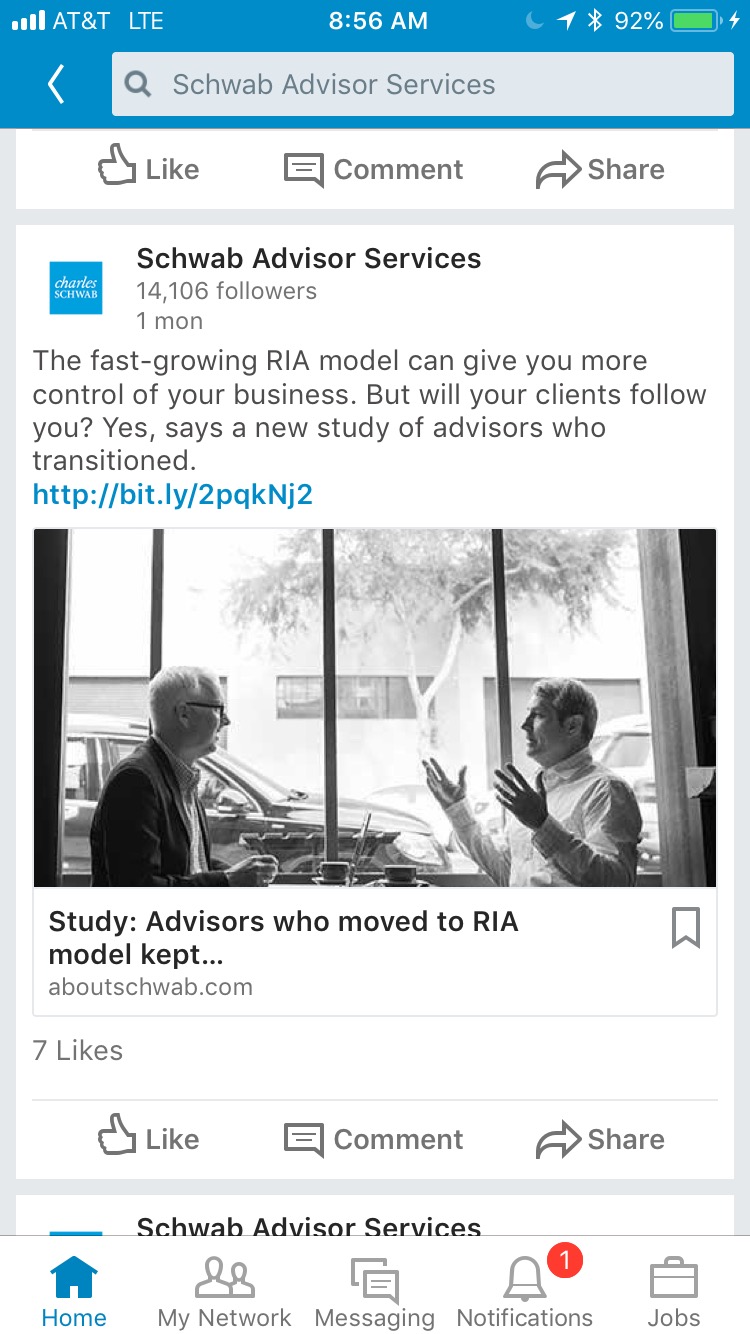
Task: Open the Messaging tab
Action: point(374,1291)
